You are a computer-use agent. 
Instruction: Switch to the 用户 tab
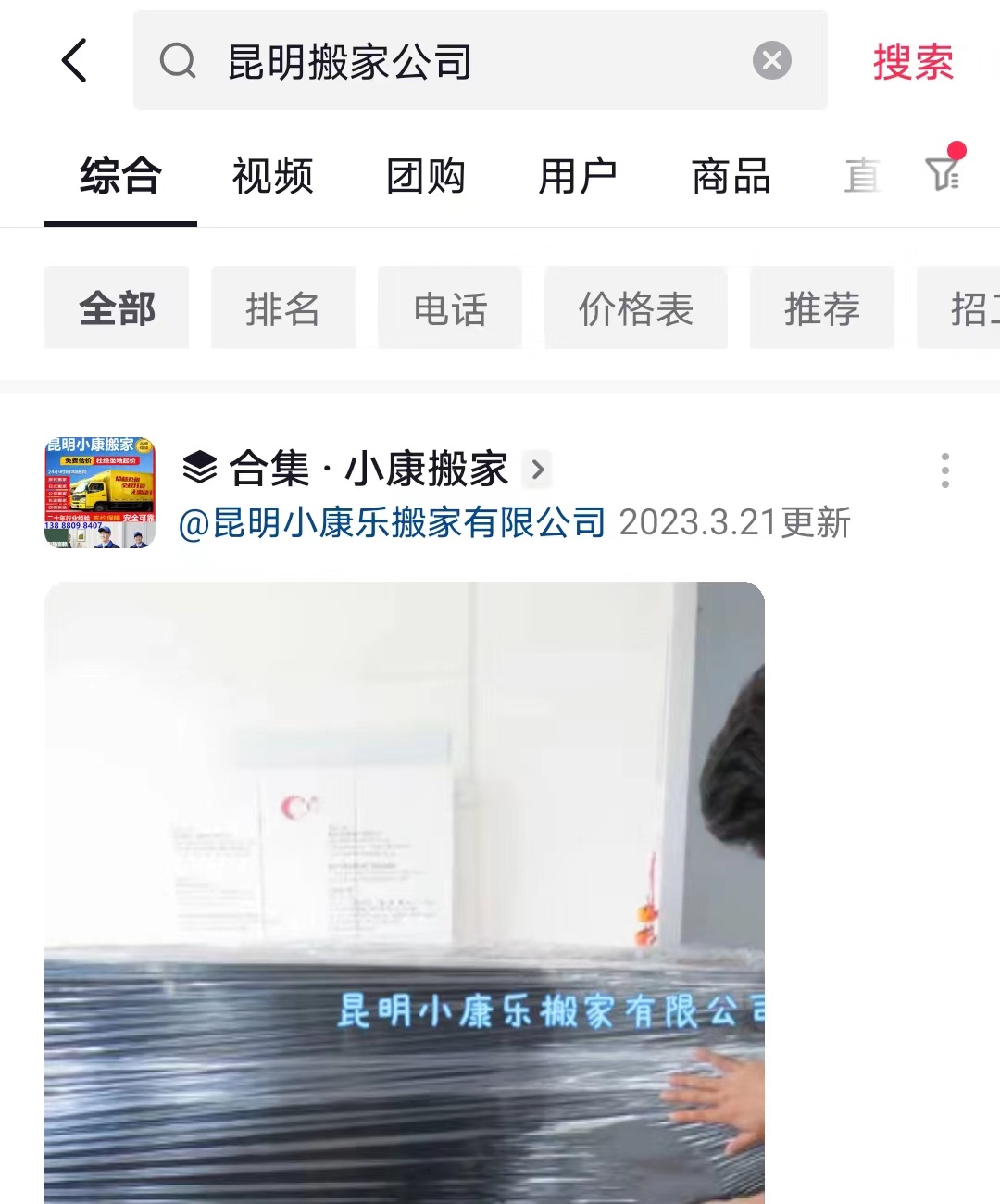click(x=578, y=176)
